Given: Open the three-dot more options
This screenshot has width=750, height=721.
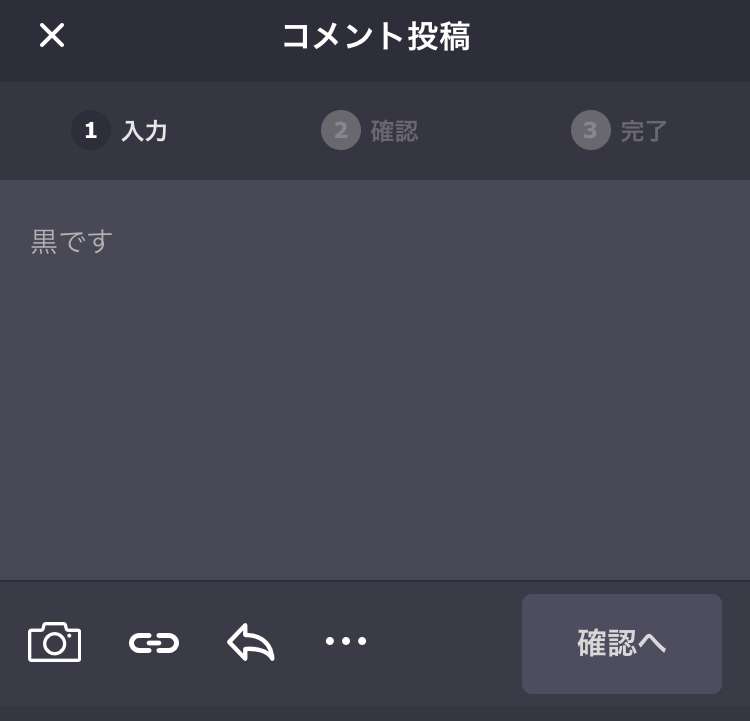Looking at the screenshot, I should [346, 641].
